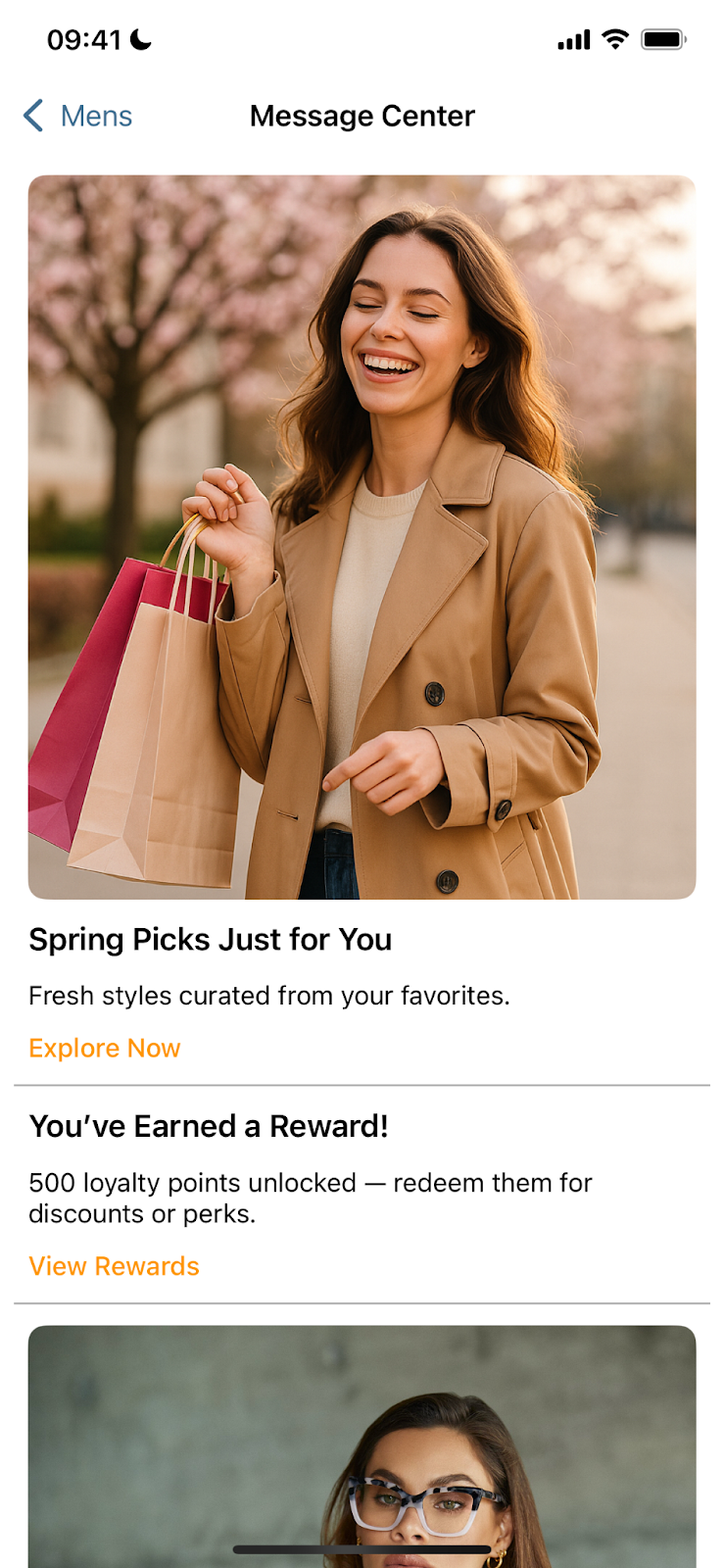Go back to Mens
The width and height of the screenshot is (724, 1568).
(78, 116)
